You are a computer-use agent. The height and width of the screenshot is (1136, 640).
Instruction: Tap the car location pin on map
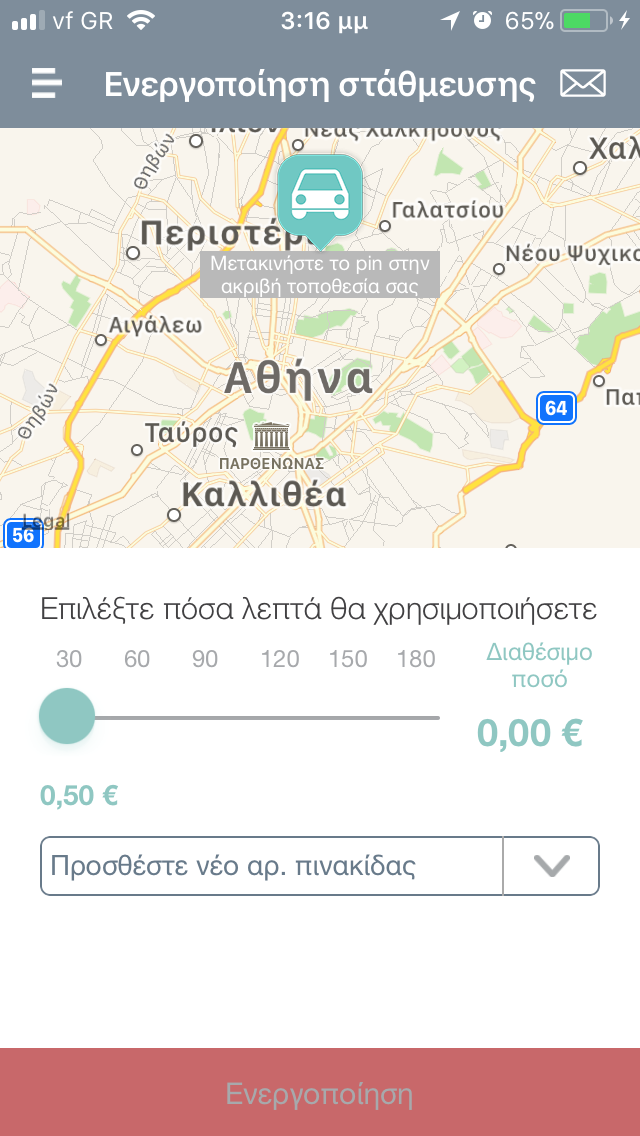coord(319,195)
